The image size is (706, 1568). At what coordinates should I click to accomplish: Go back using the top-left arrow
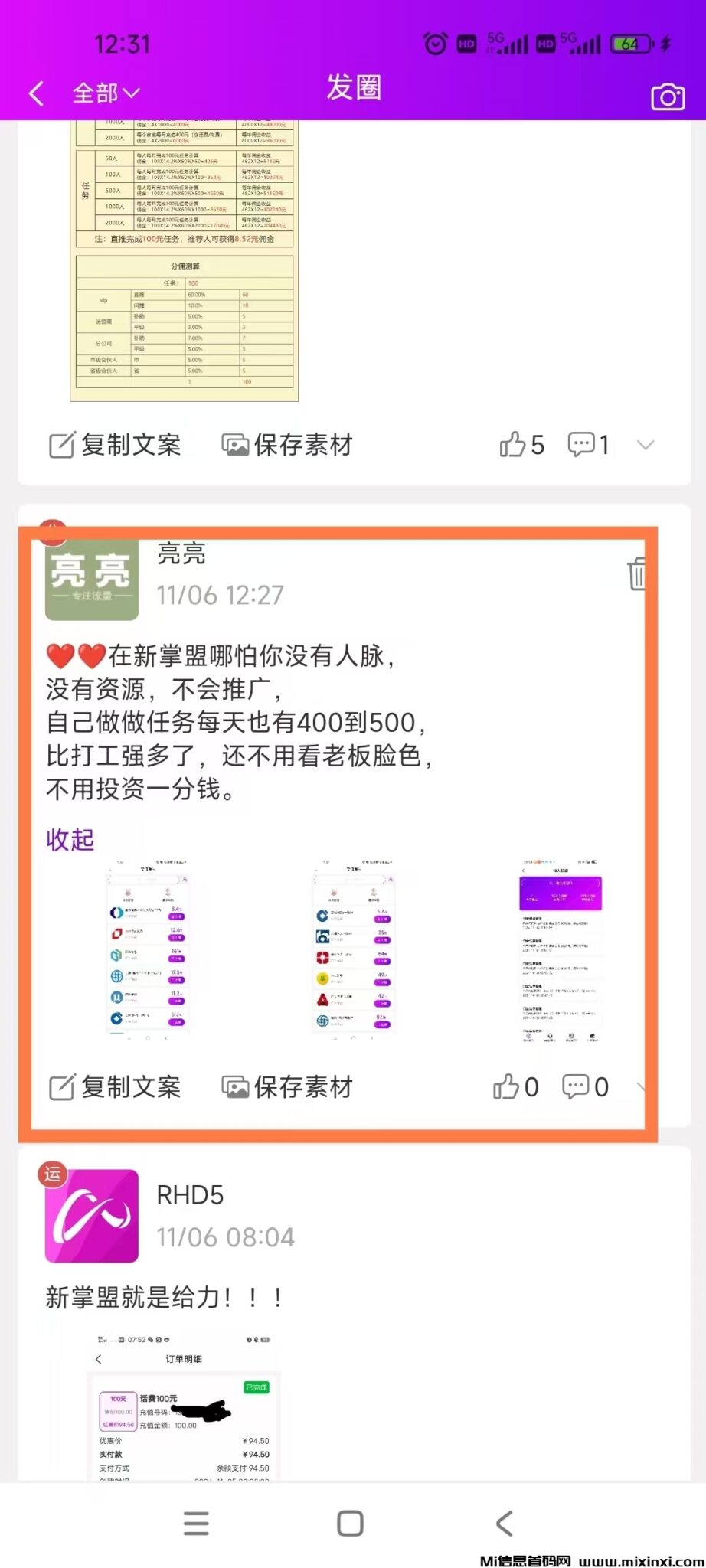click(36, 93)
